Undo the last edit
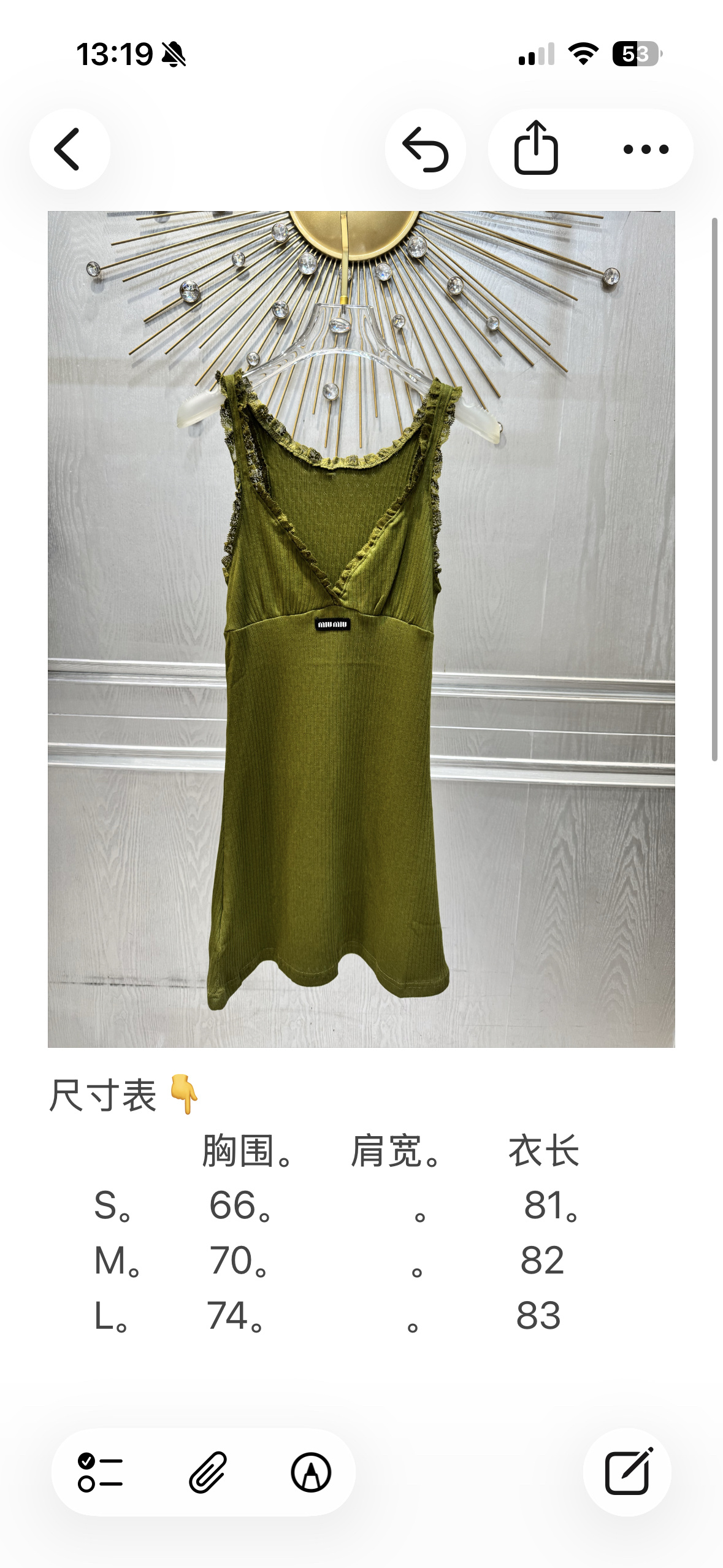 [x=425, y=149]
